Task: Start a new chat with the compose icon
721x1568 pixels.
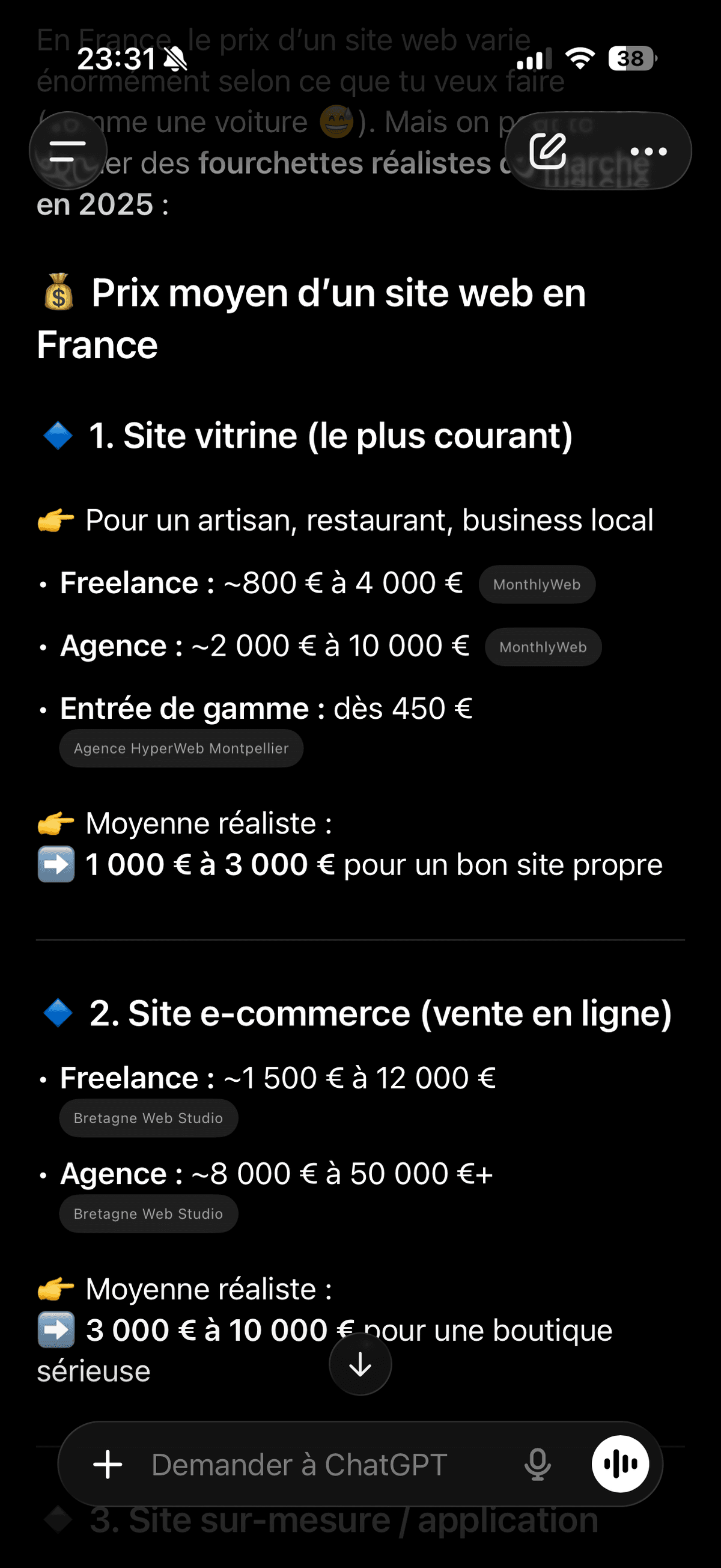Action: (548, 150)
